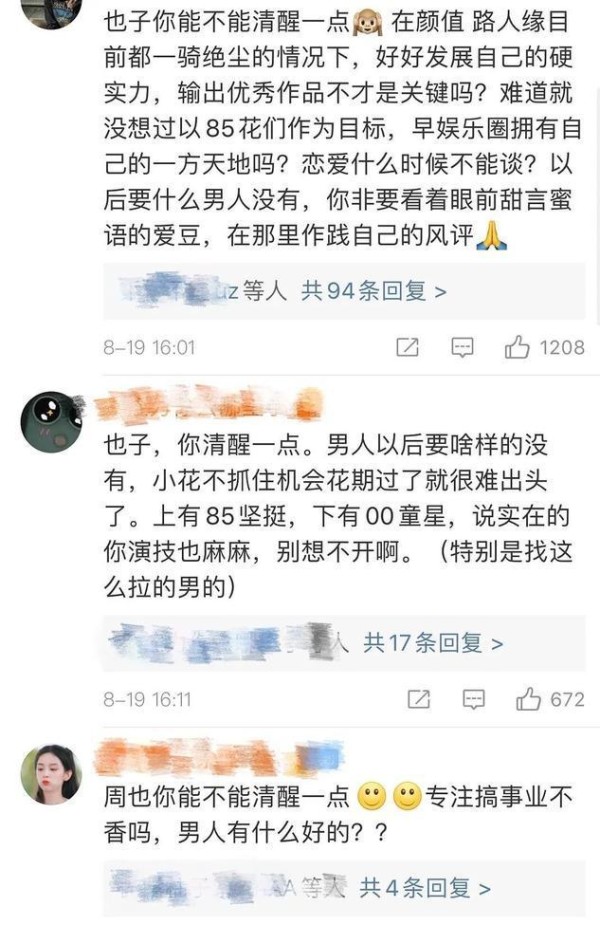Reply to the comment posted at 8-19 16:11

(x=473, y=700)
